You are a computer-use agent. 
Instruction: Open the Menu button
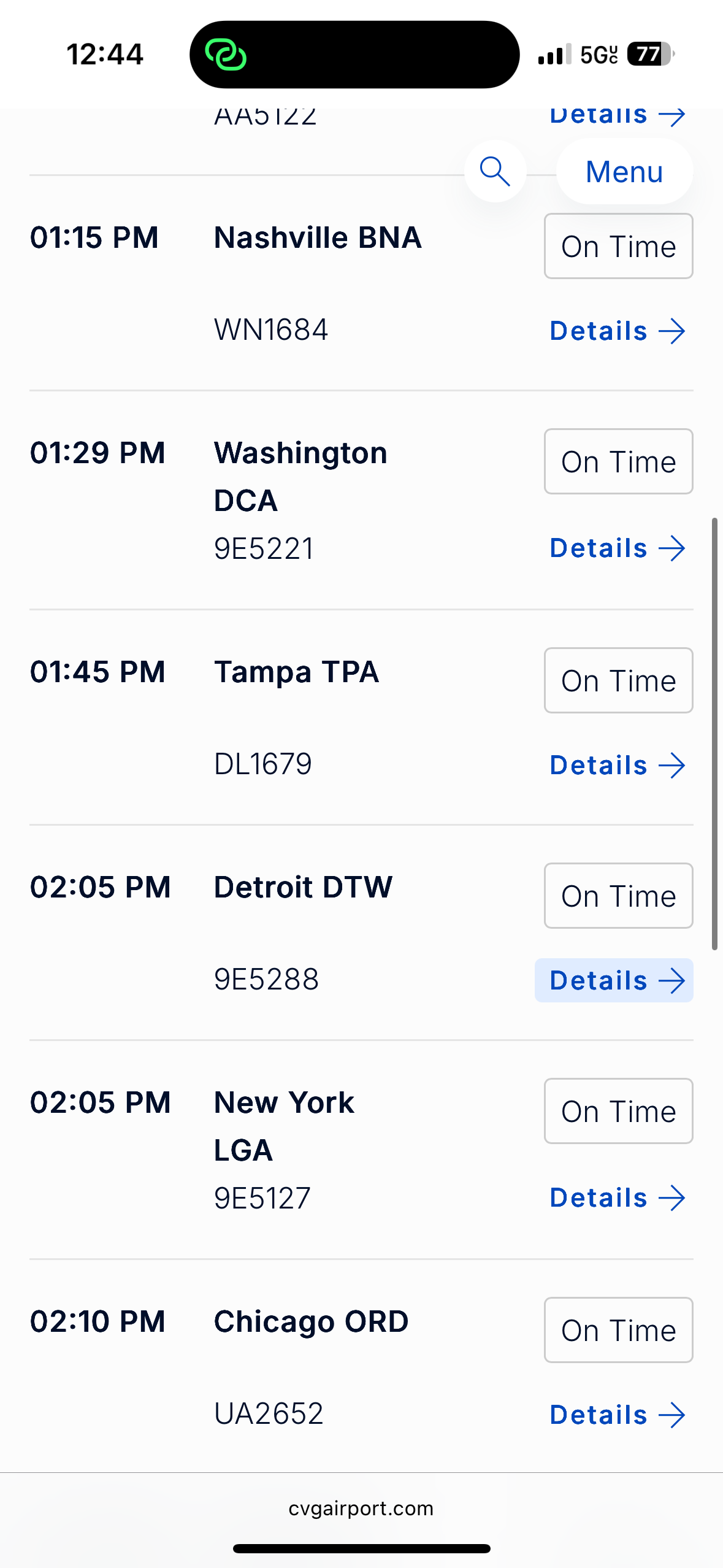pyautogui.click(x=624, y=171)
